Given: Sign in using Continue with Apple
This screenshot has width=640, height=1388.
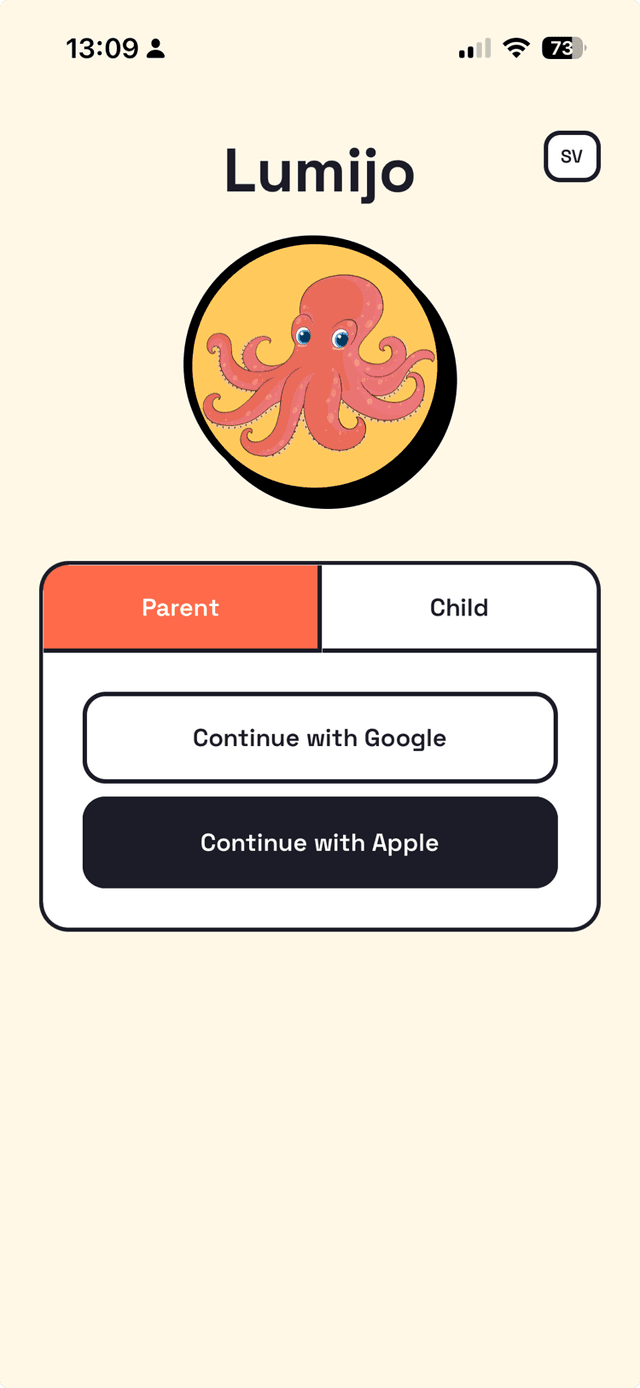Looking at the screenshot, I should [x=320, y=842].
